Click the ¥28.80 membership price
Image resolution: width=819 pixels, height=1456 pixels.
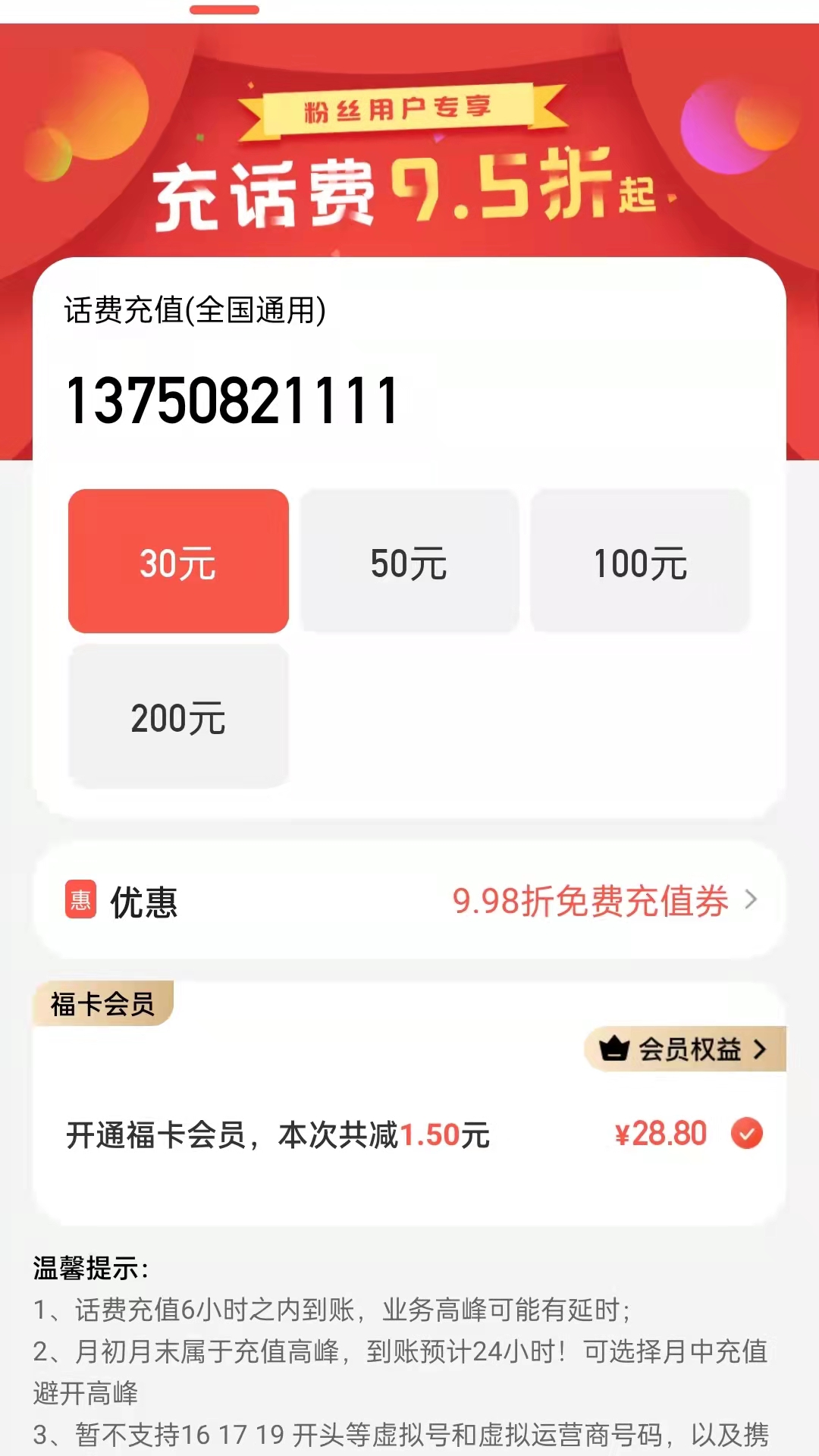pos(659,1132)
